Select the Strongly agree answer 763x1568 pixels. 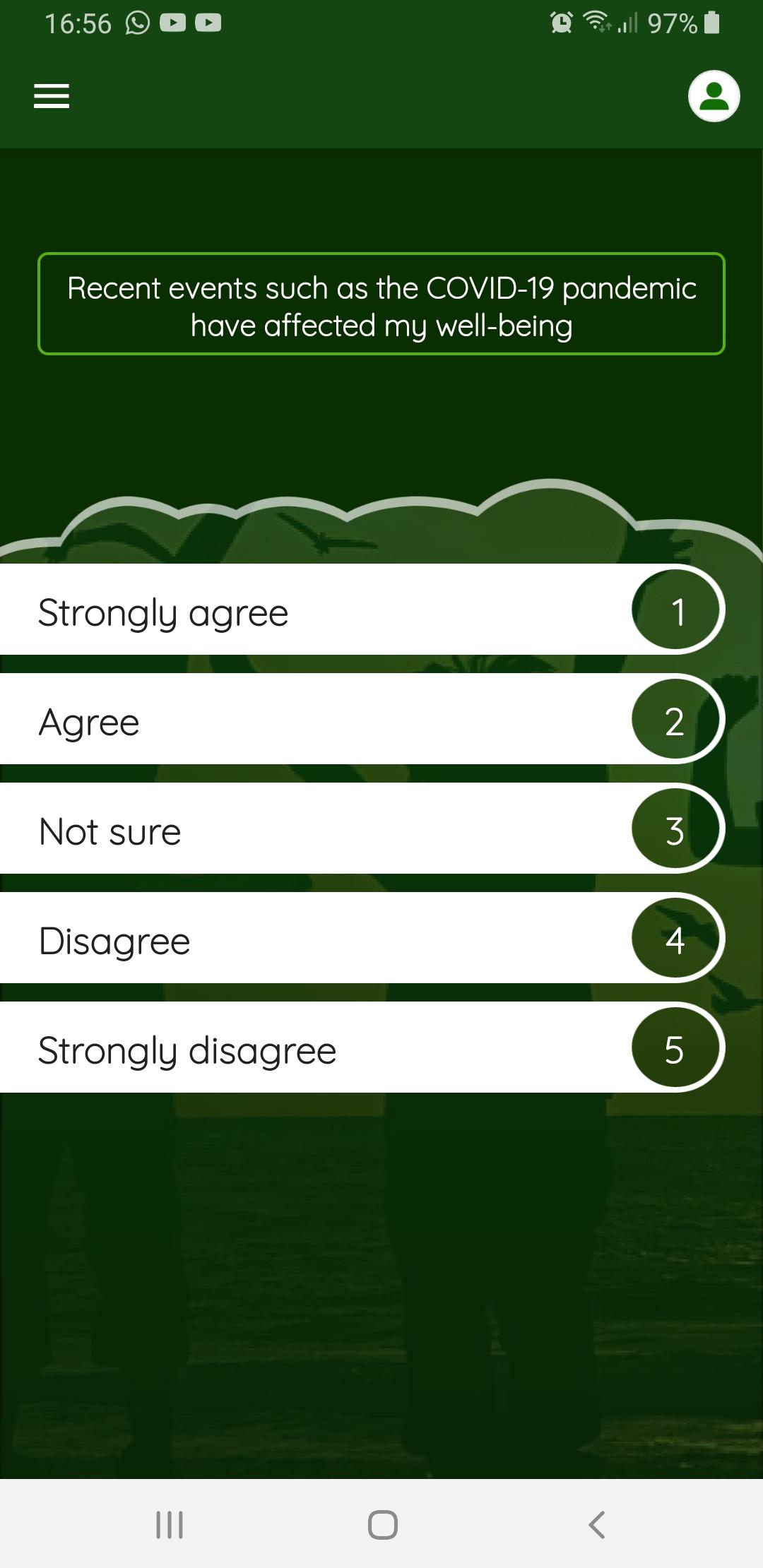coord(362,610)
